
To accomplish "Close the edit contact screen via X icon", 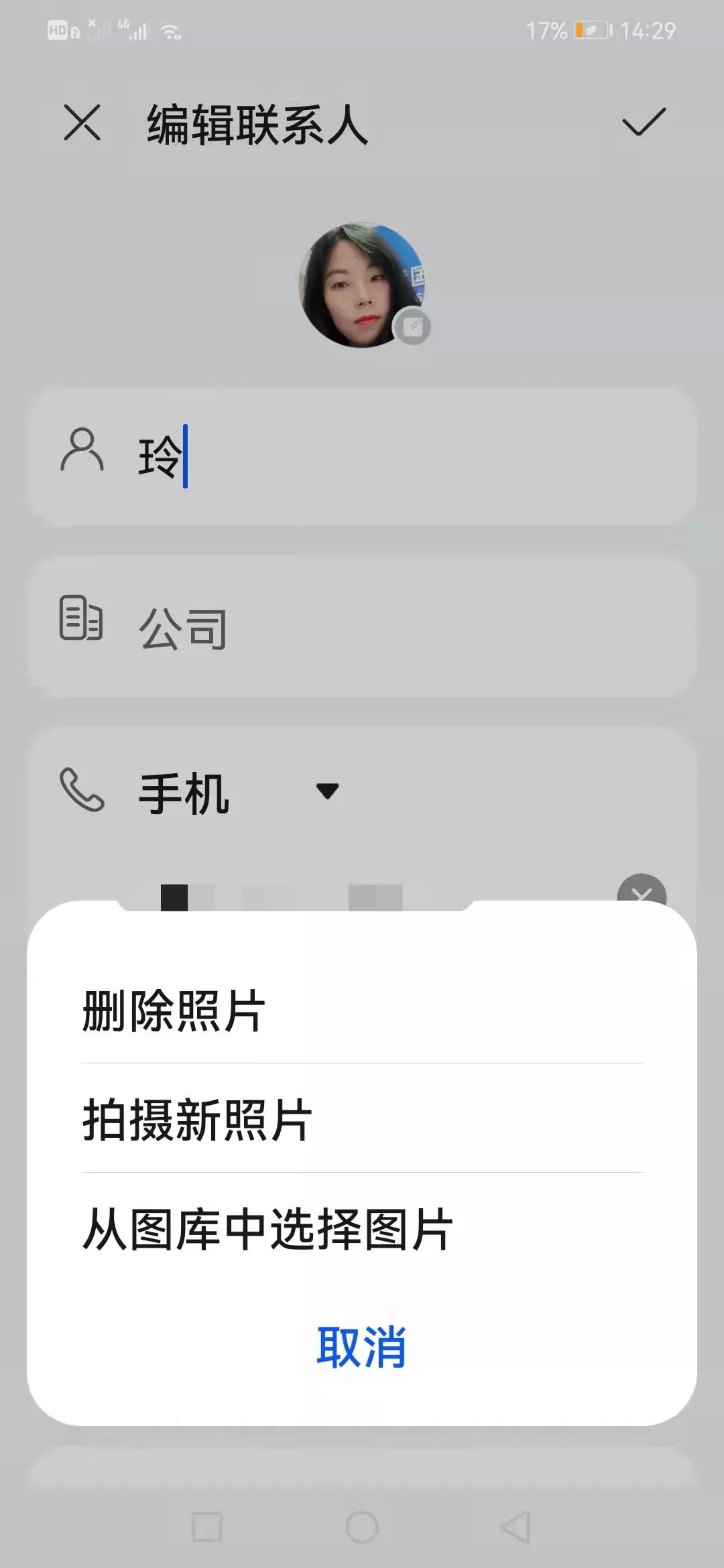I will coord(83,124).
